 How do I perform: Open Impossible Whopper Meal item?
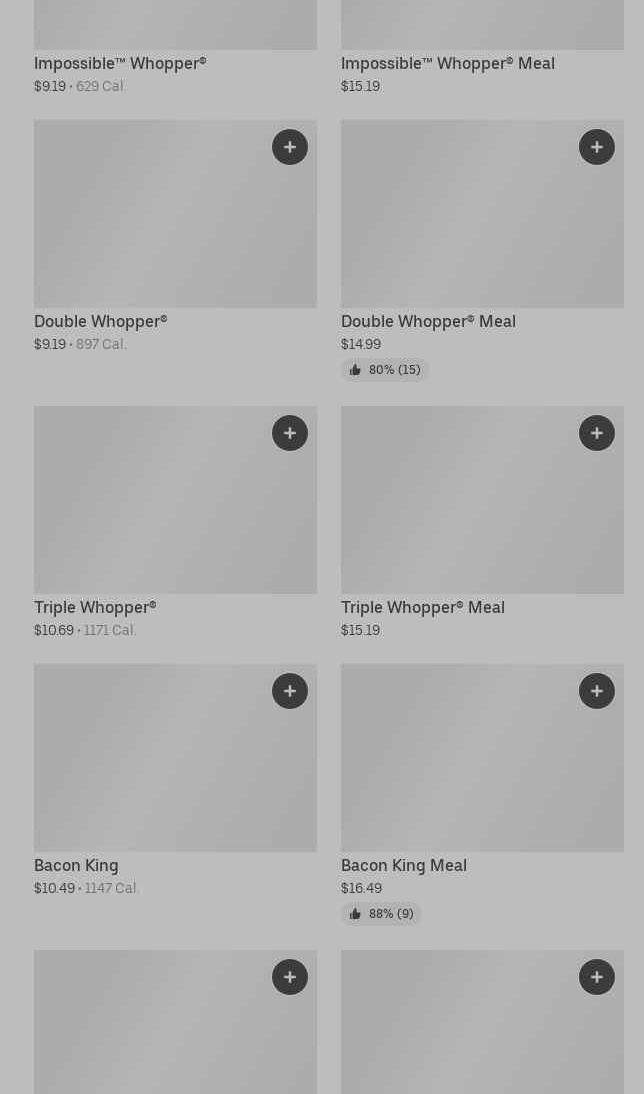pyautogui.click(x=482, y=47)
